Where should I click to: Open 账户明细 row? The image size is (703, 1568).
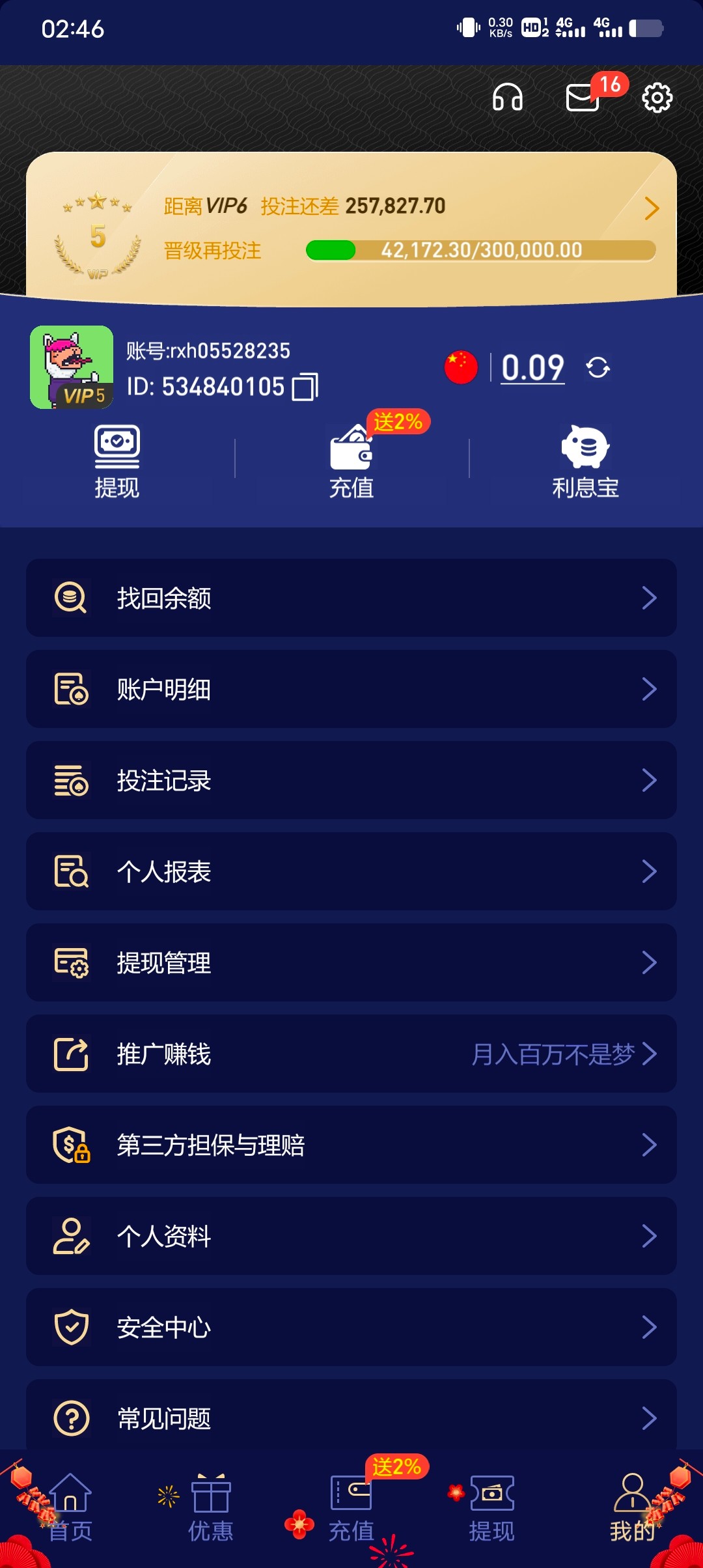(x=351, y=689)
